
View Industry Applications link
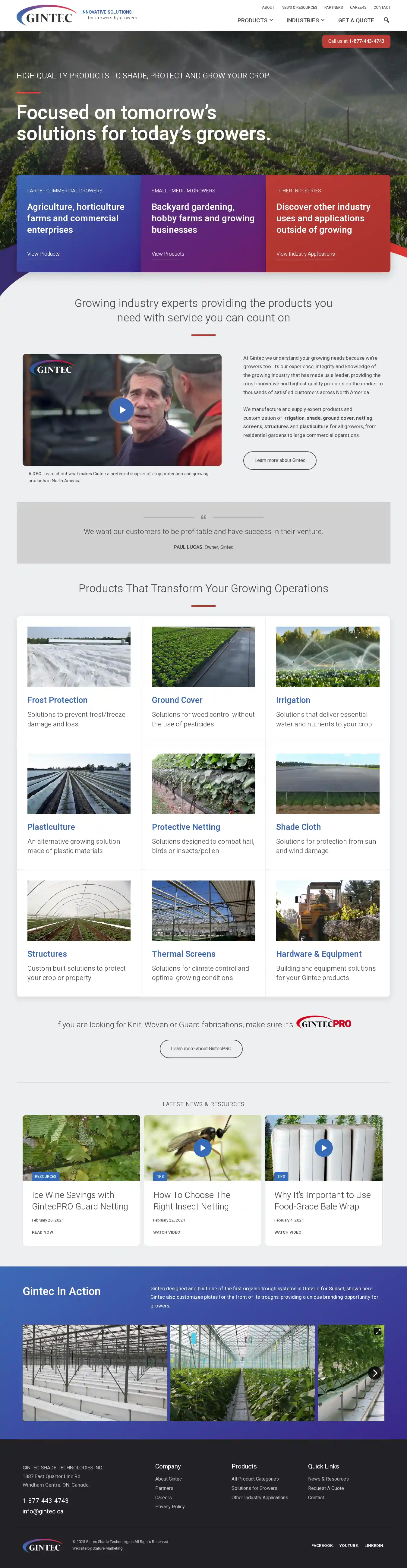pos(305,254)
